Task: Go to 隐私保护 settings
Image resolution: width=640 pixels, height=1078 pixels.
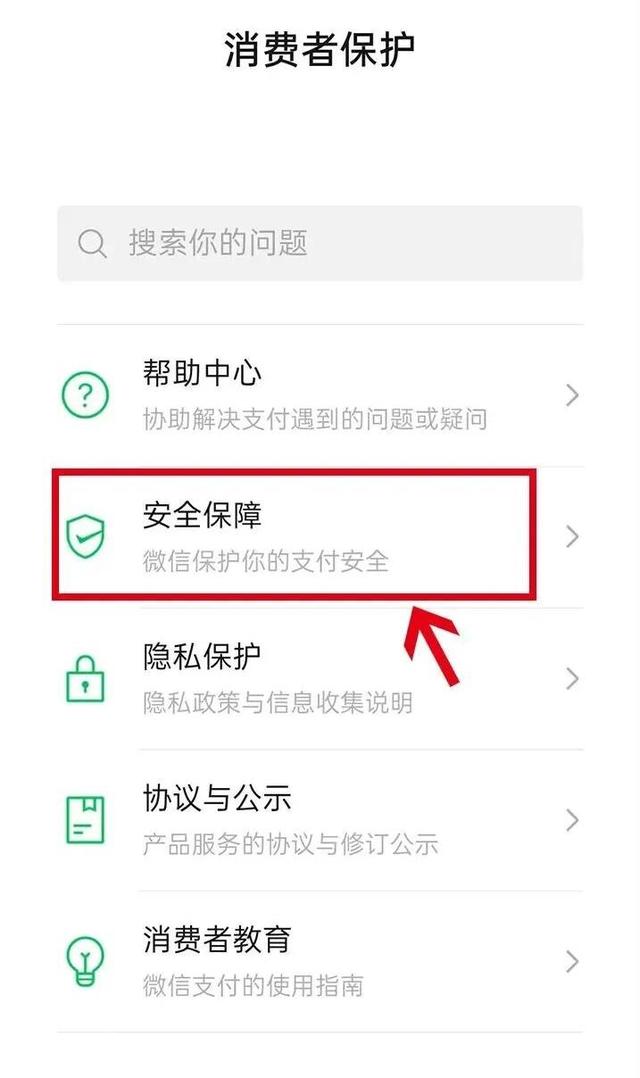Action: (x=320, y=679)
